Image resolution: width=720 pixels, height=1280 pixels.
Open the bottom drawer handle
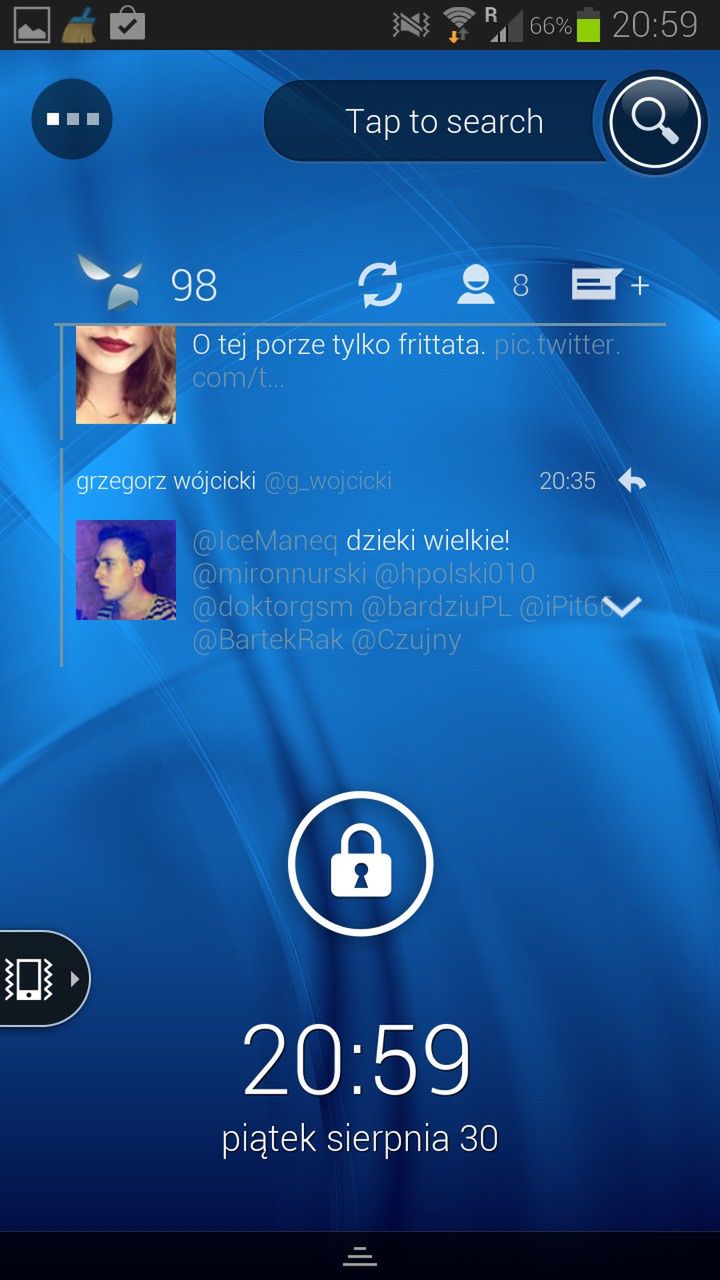360,1256
